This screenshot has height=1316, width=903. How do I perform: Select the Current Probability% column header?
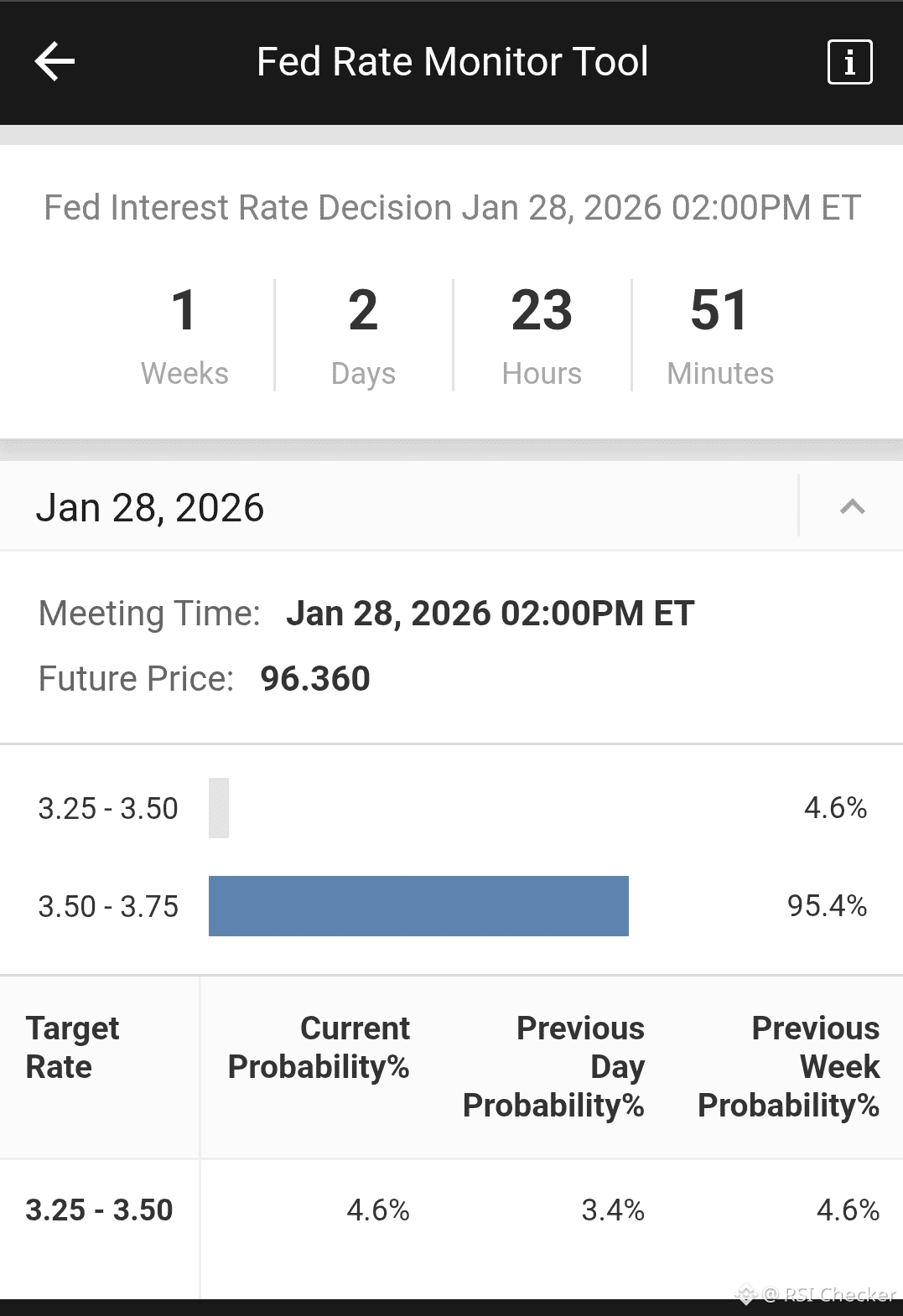(x=318, y=1047)
